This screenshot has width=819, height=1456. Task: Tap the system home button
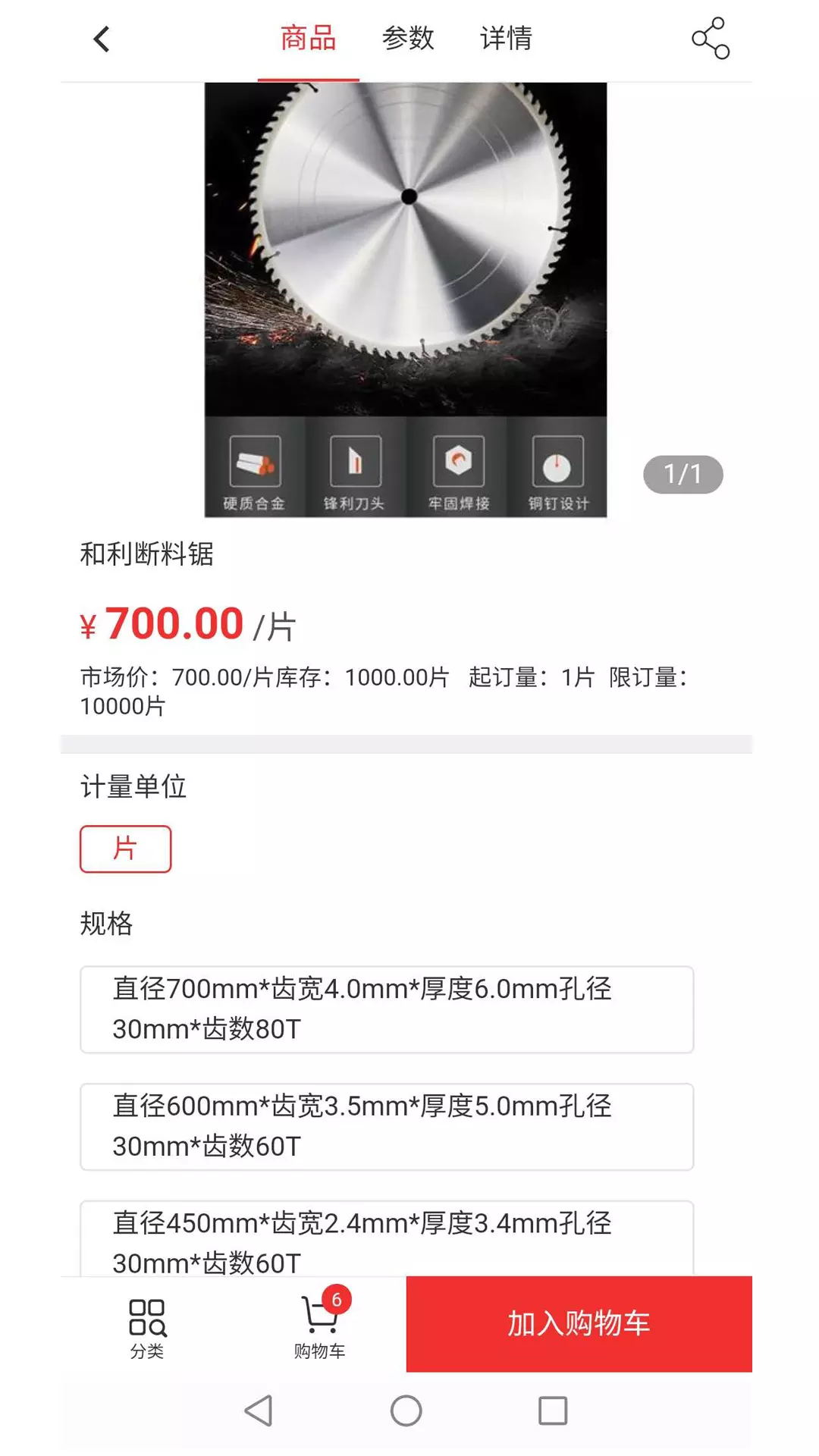(406, 1410)
